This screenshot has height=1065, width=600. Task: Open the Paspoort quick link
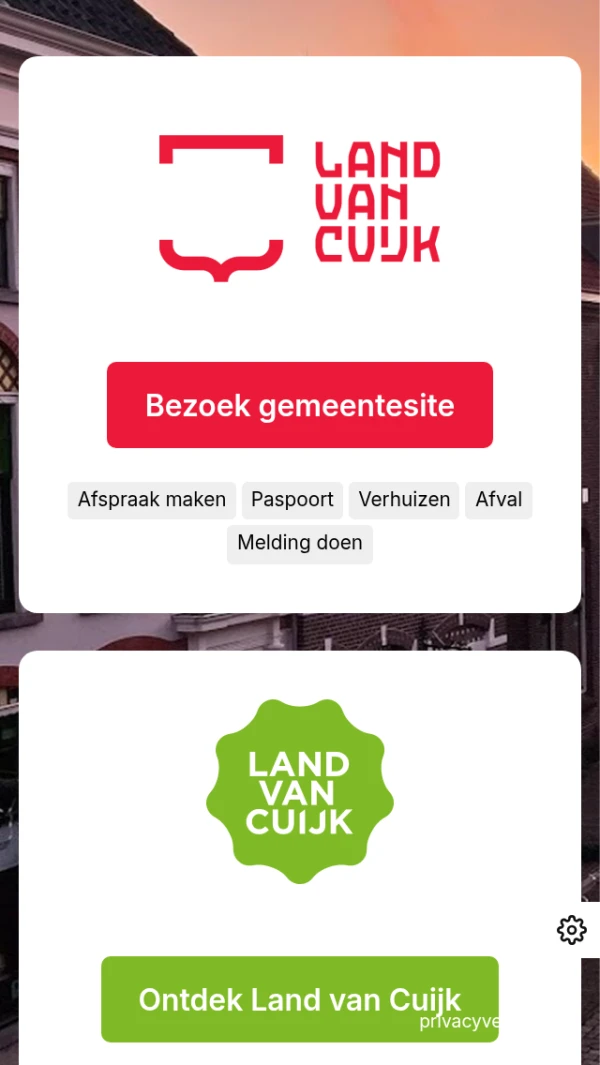tap(292, 500)
